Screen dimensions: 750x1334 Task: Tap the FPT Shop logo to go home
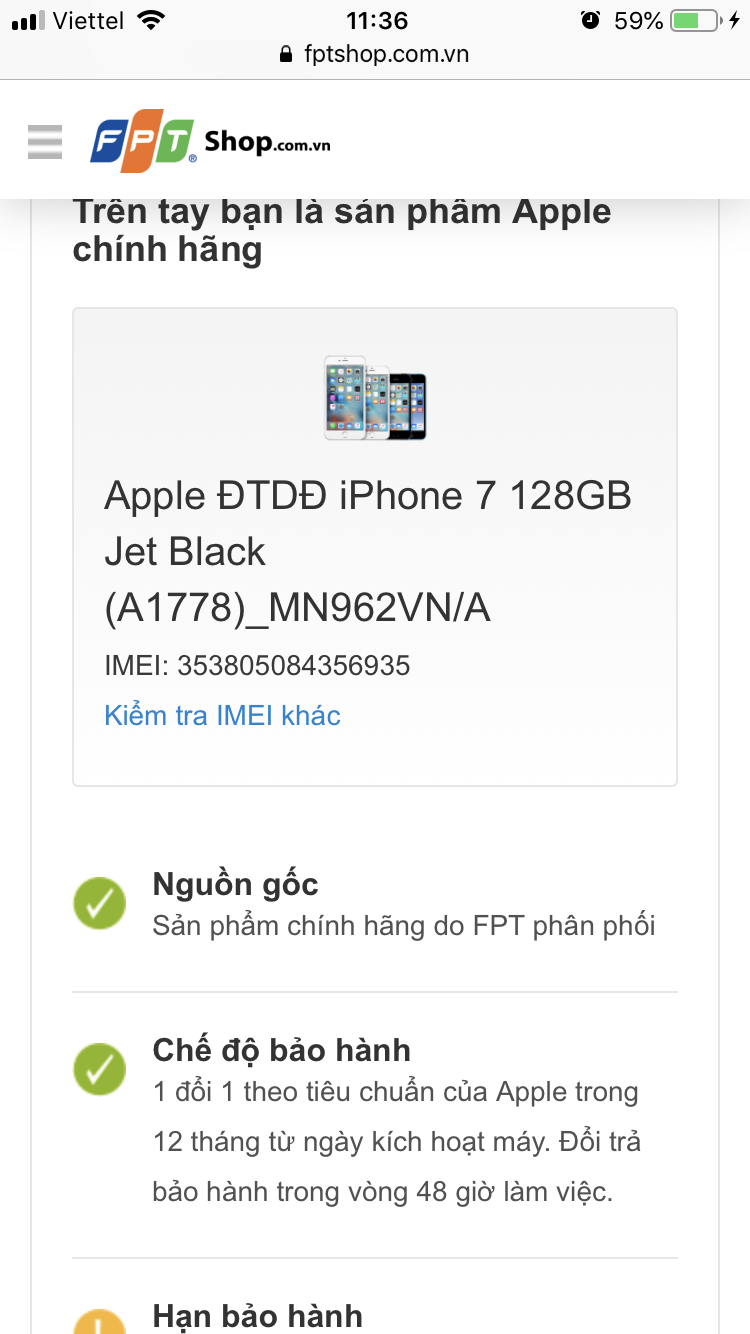coord(210,142)
